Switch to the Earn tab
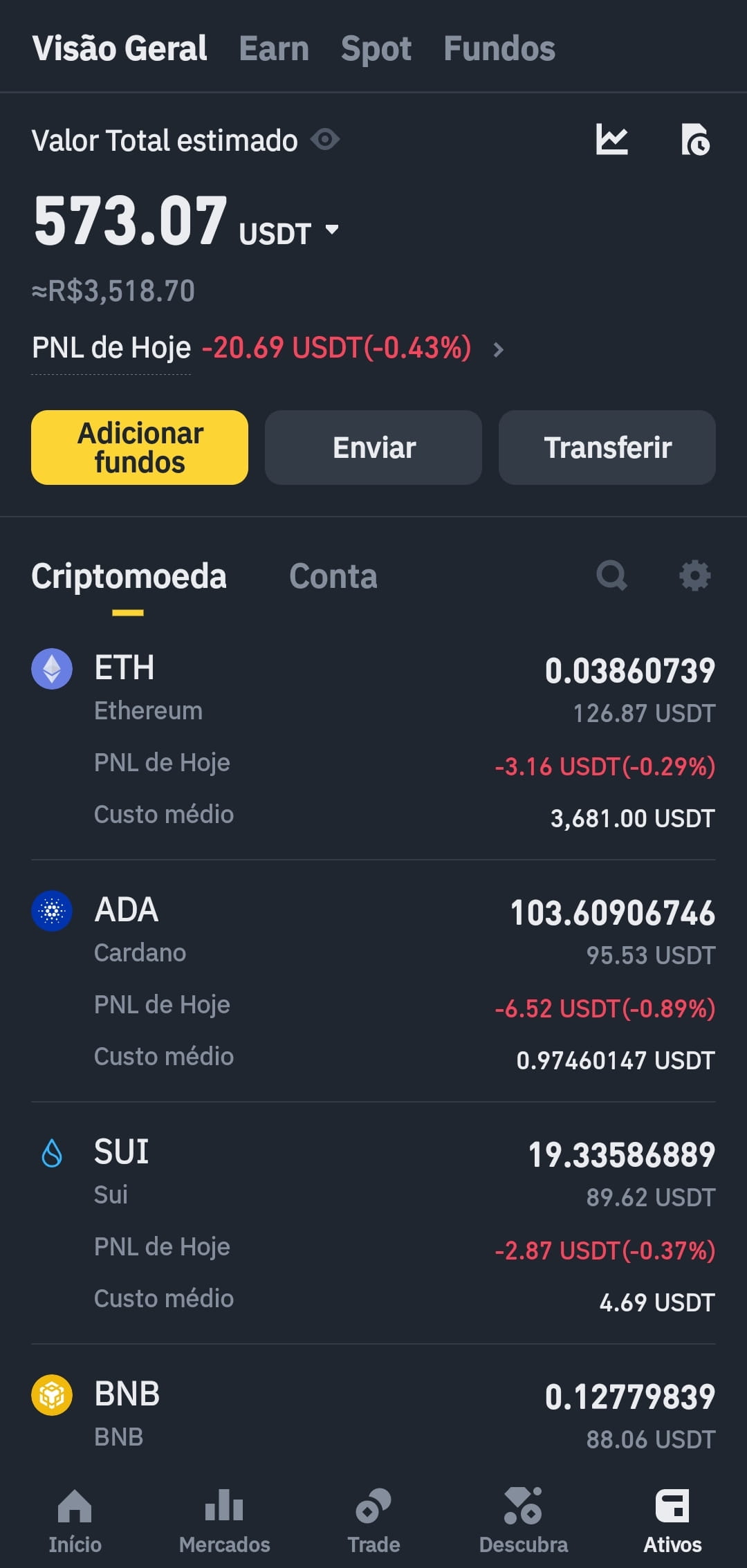This screenshot has height=1568, width=747. [x=274, y=48]
